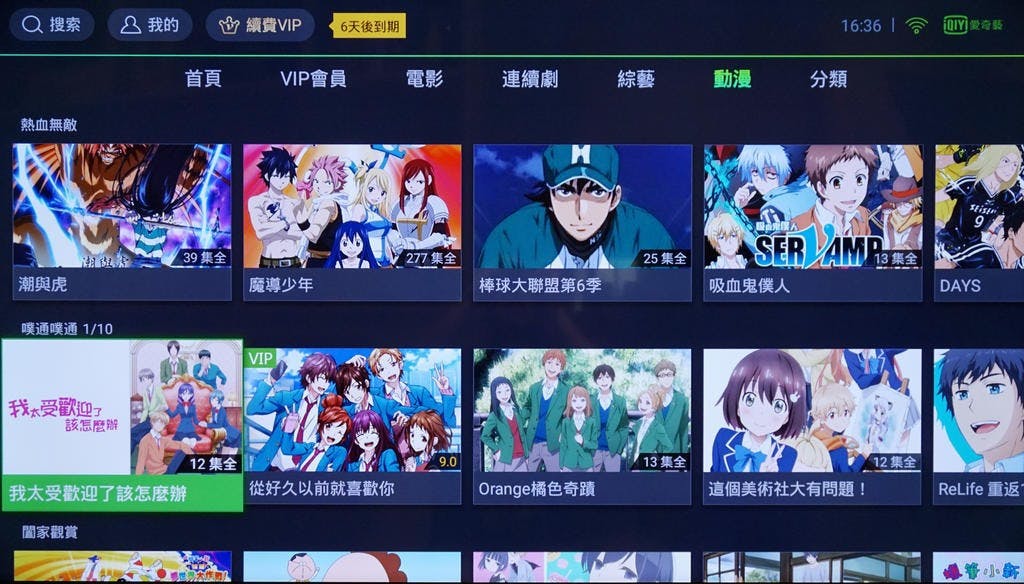Switch to the VIP會員 tab
1024x584 pixels.
[x=313, y=79]
